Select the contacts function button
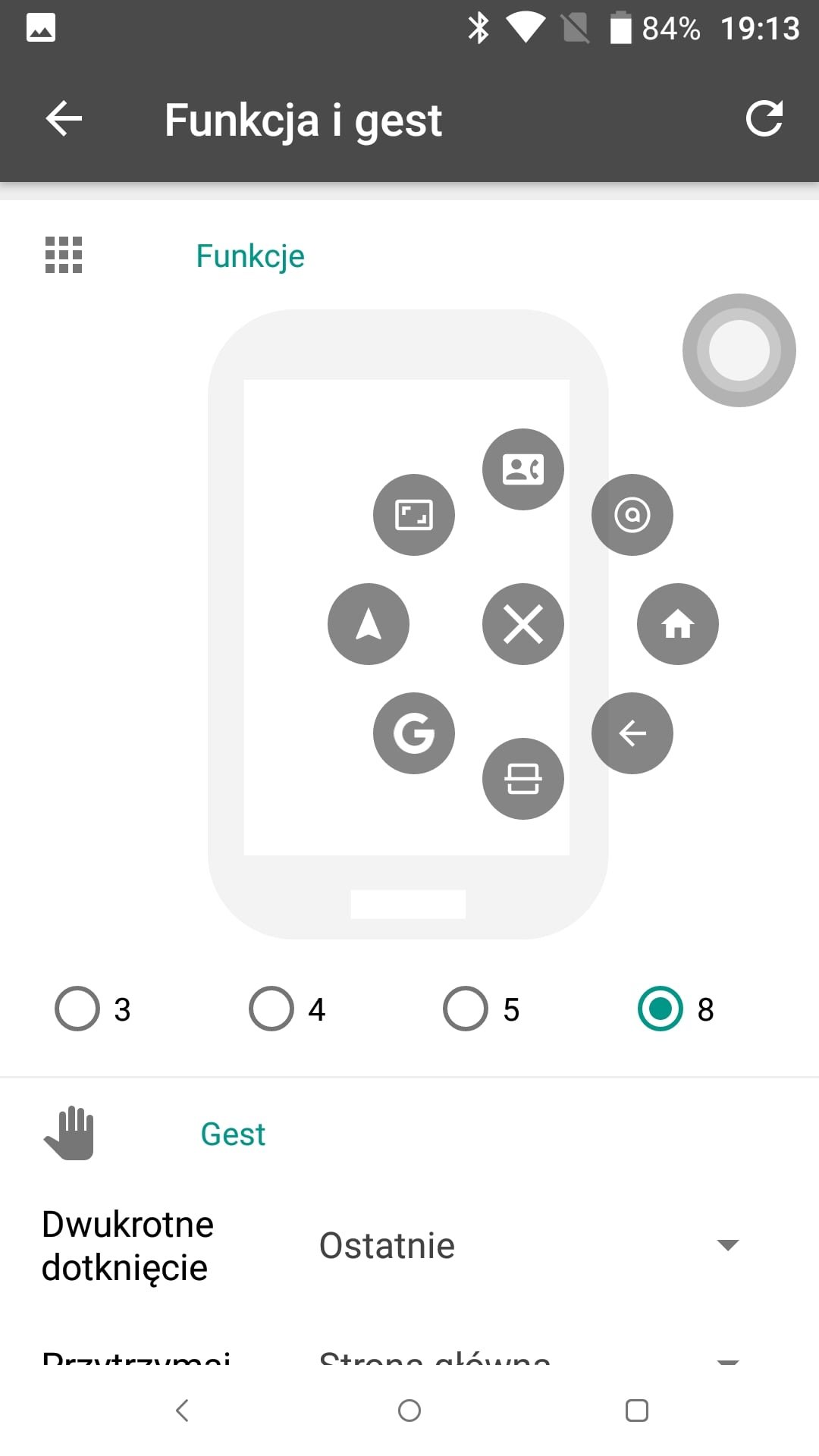The image size is (819, 1456). click(x=523, y=469)
